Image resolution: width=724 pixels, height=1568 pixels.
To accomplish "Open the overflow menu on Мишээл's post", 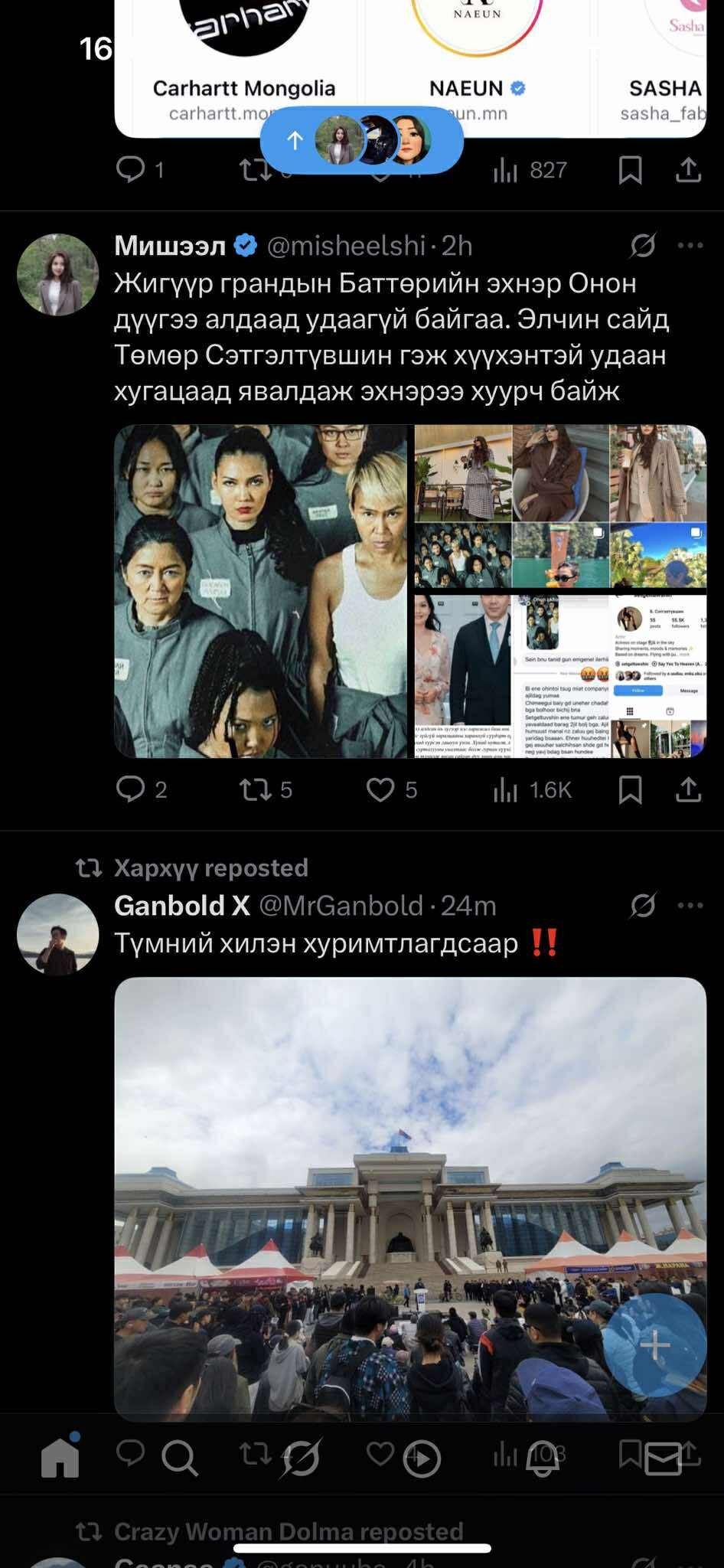I will coord(690,246).
